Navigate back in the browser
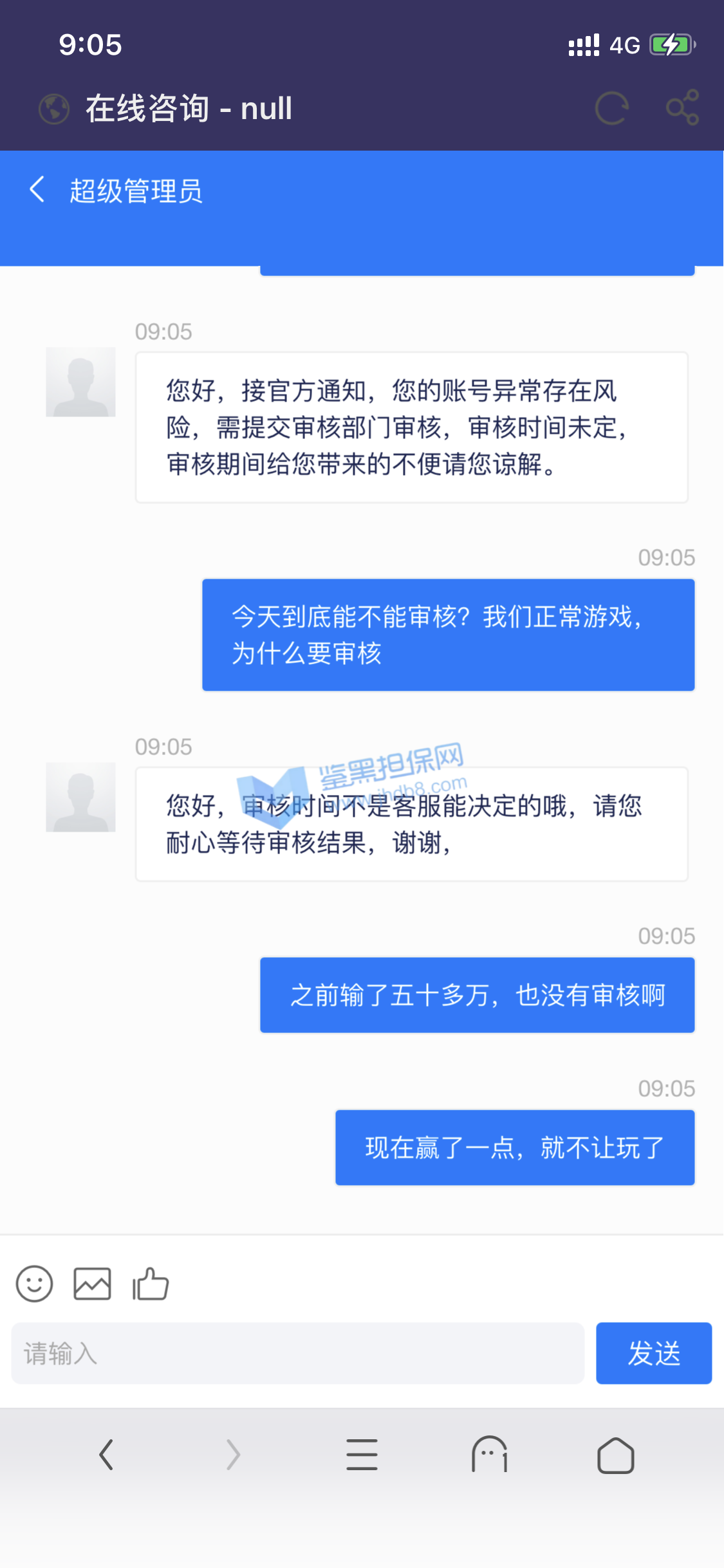724x1568 pixels. [107, 1455]
